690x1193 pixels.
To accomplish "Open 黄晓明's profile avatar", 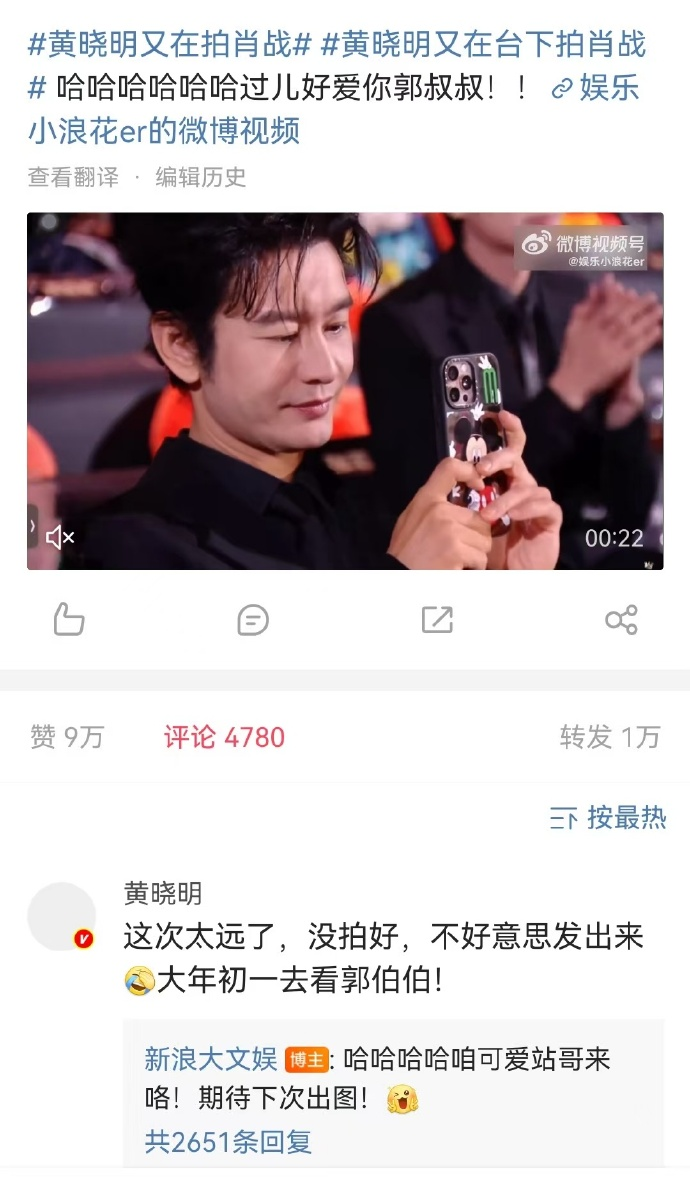I will pyautogui.click(x=62, y=916).
